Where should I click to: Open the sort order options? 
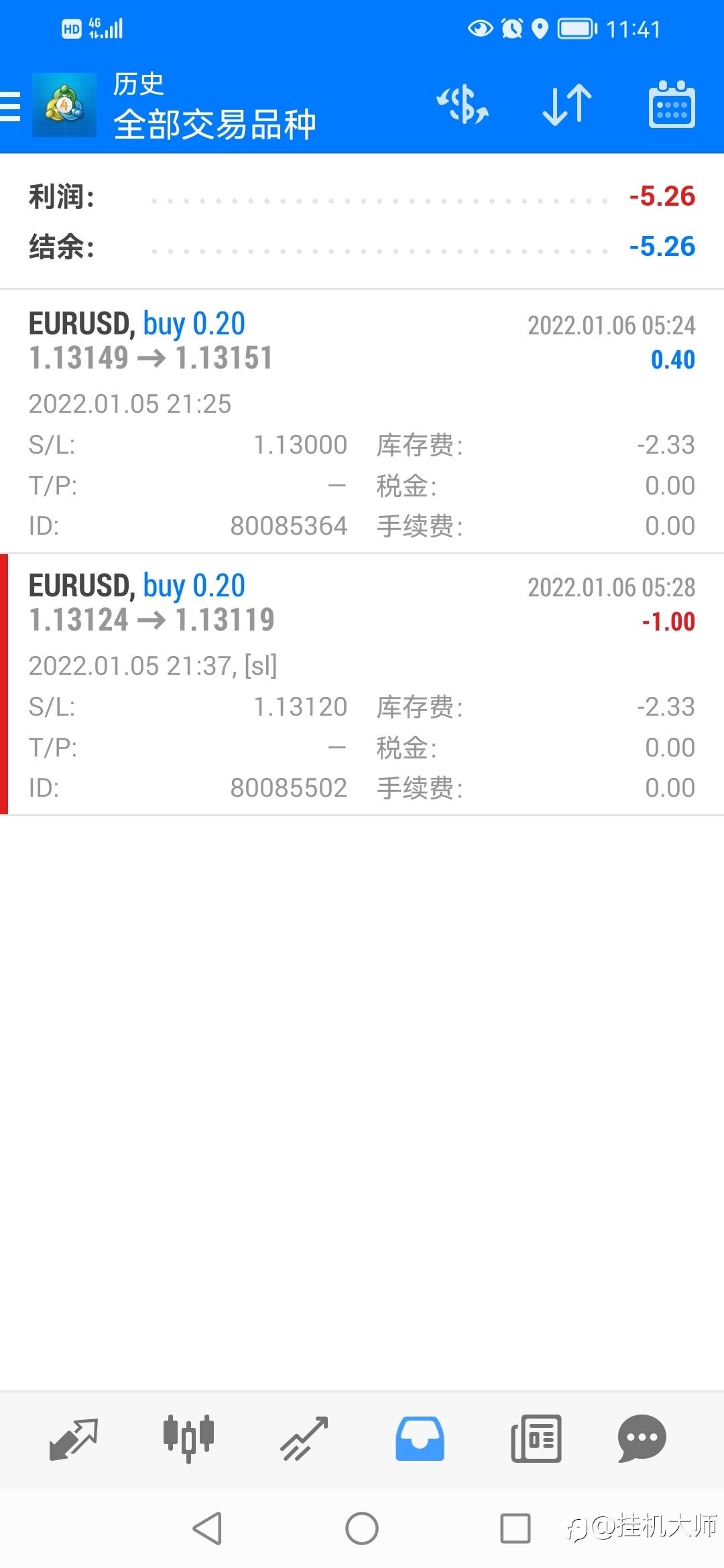(567, 105)
